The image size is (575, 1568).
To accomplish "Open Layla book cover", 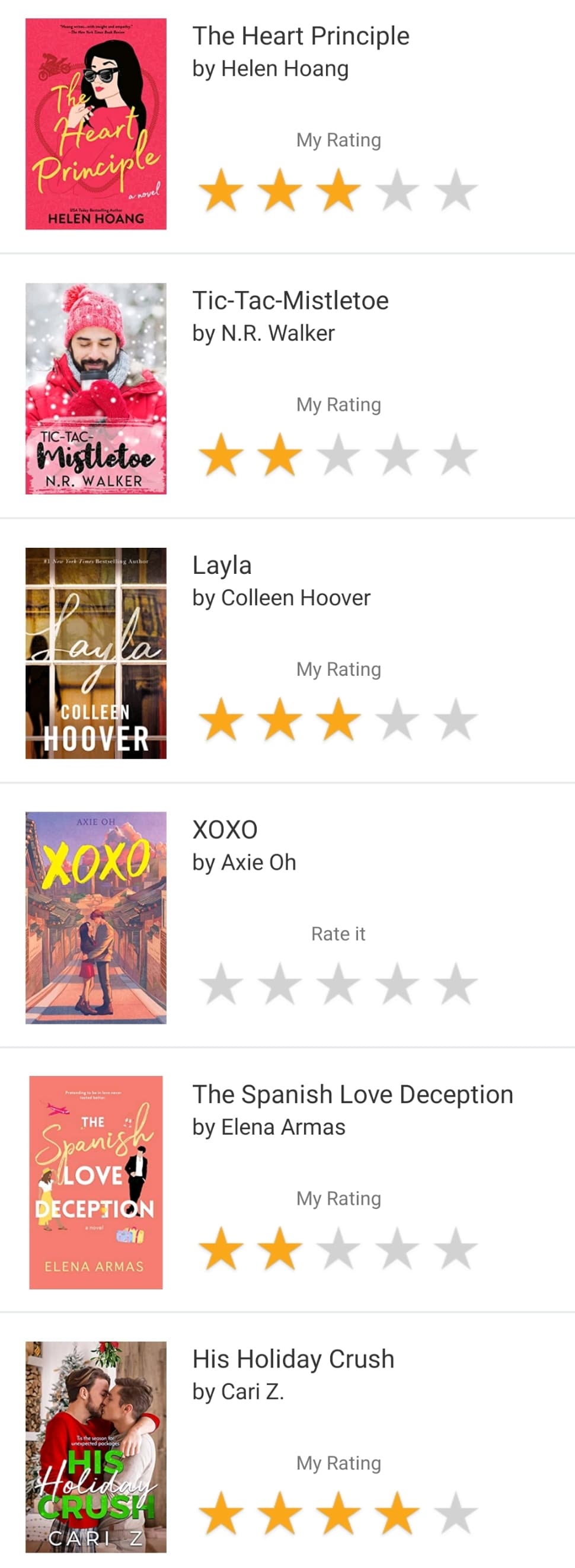I will click(95, 653).
